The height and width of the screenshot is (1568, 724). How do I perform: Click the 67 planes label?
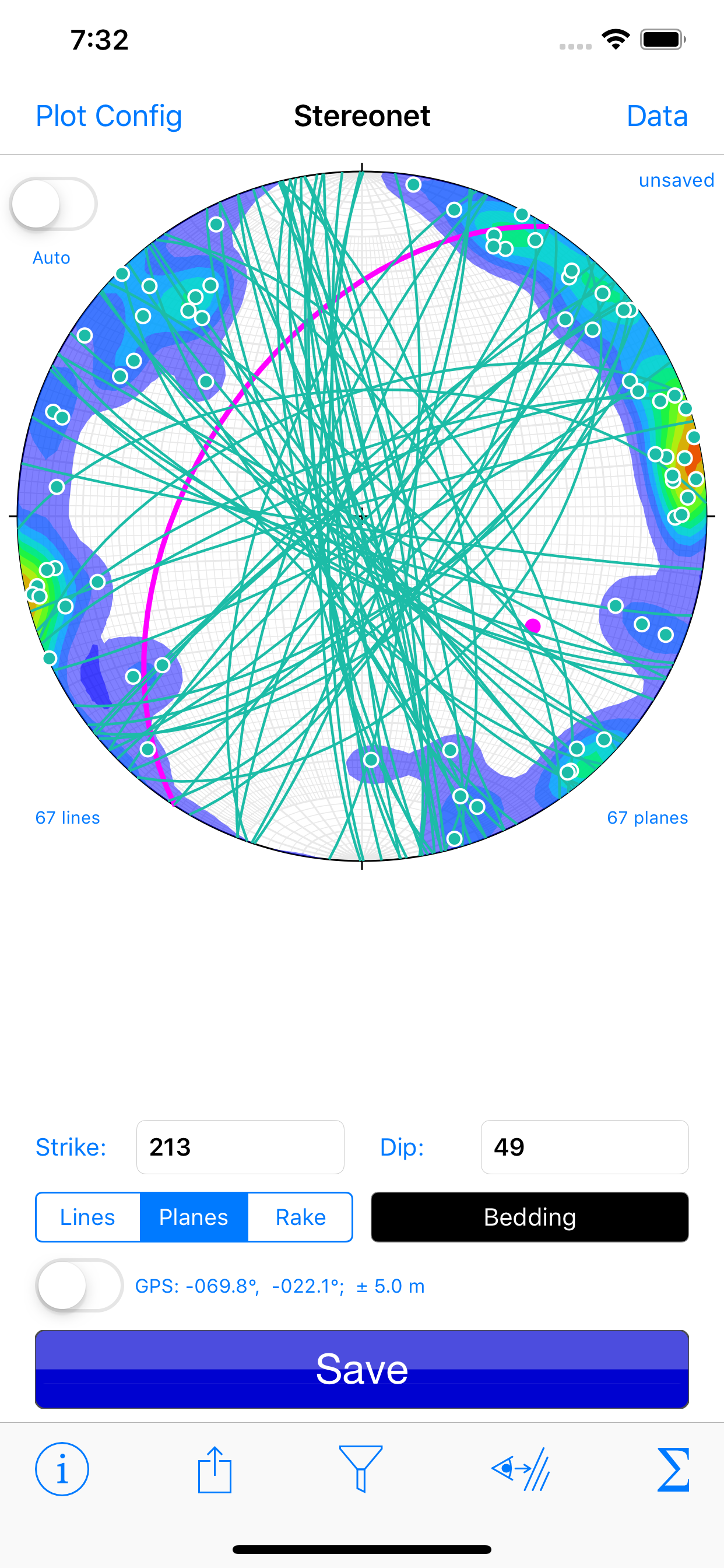647,817
